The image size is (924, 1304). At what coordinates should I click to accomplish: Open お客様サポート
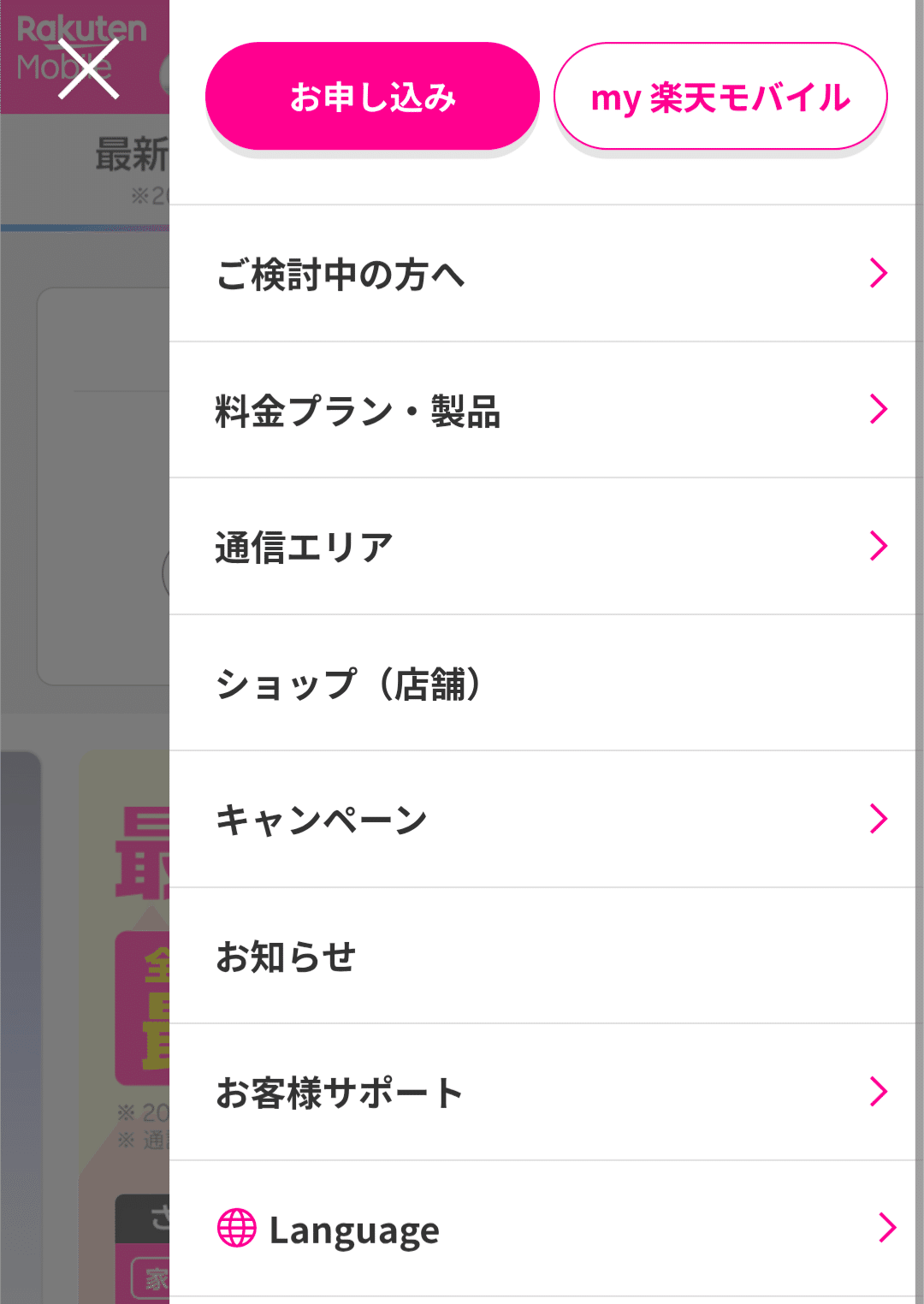point(542,1093)
